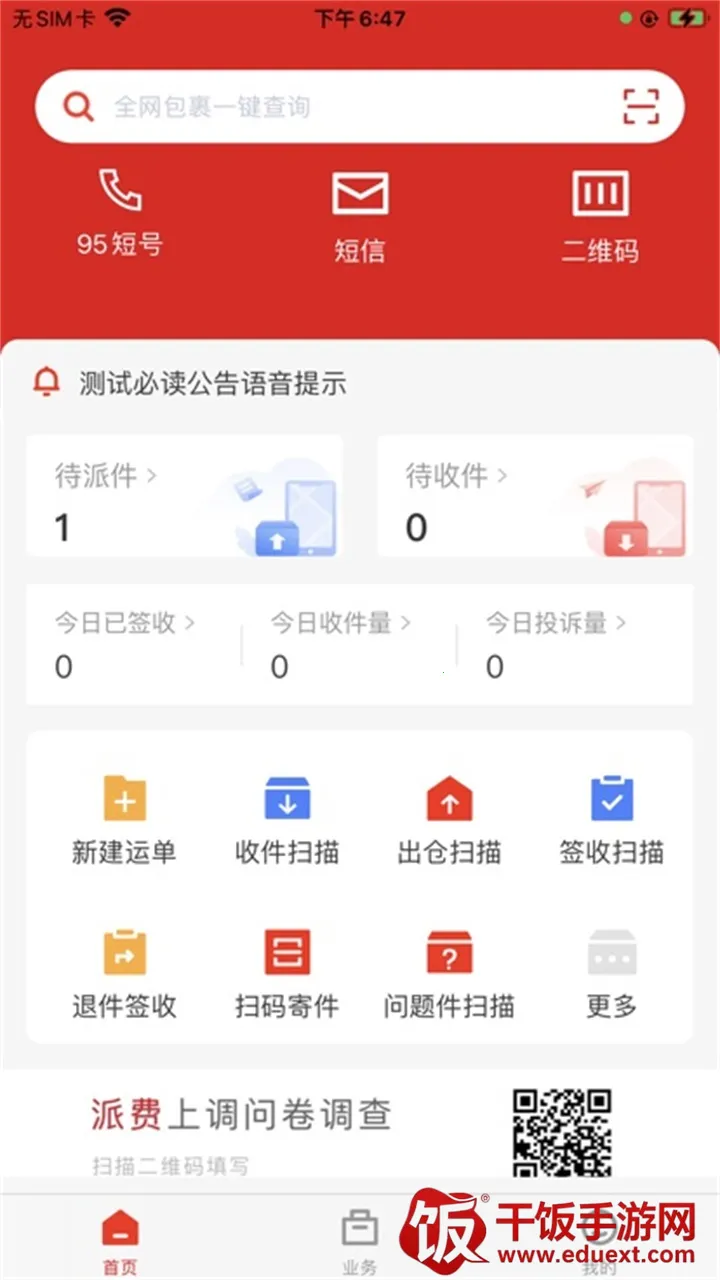
Task: Open the 95短号 phone option
Action: click(120, 211)
